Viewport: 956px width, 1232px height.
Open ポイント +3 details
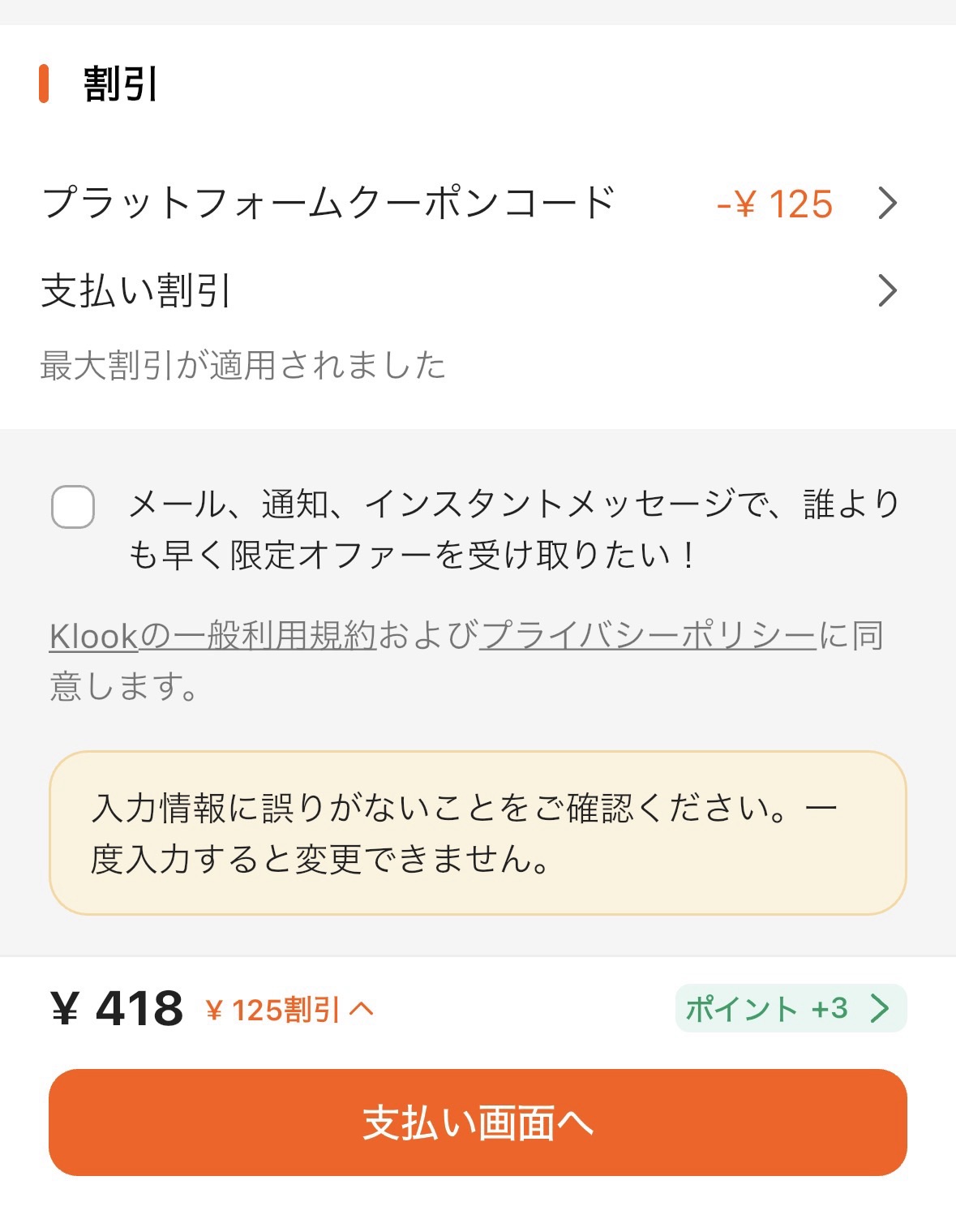point(790,1008)
